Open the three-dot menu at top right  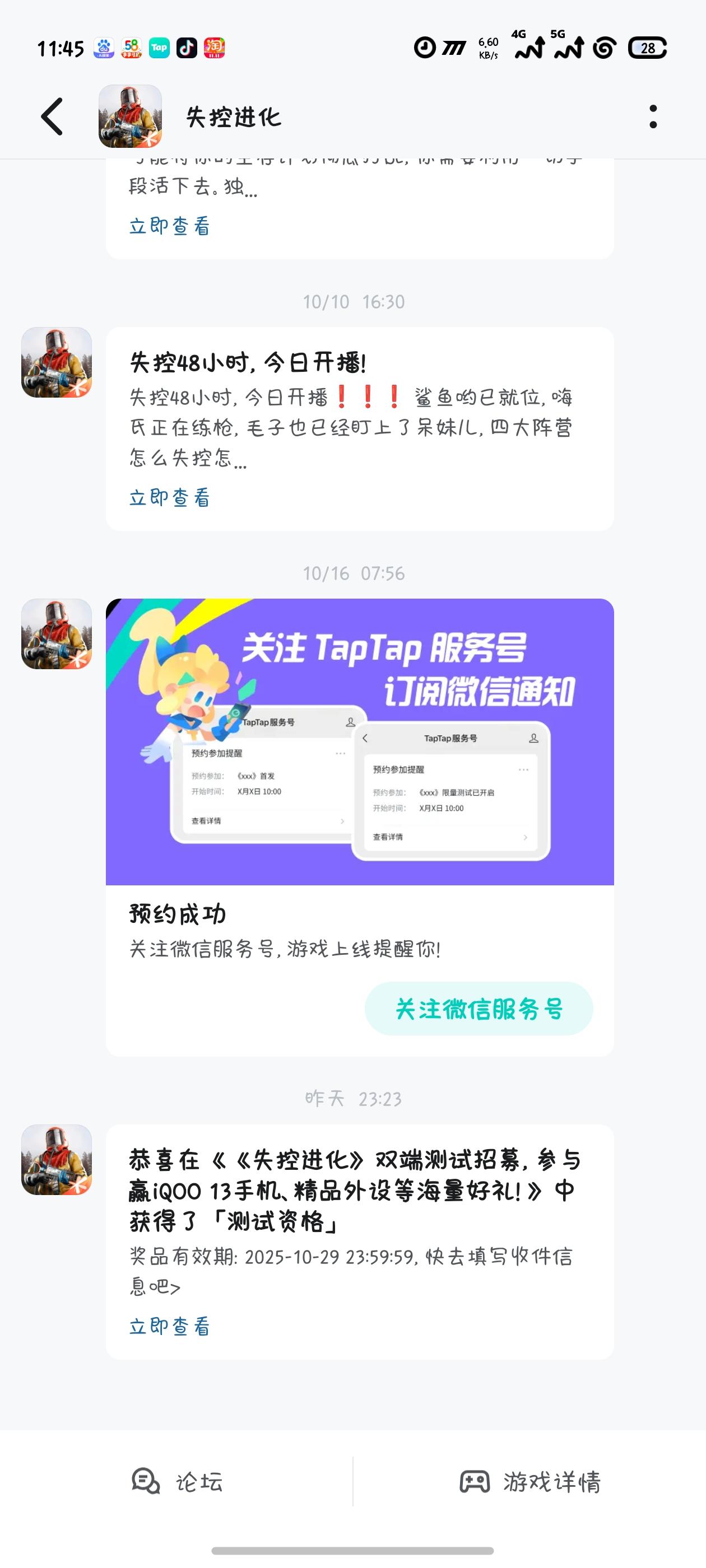coord(653,117)
